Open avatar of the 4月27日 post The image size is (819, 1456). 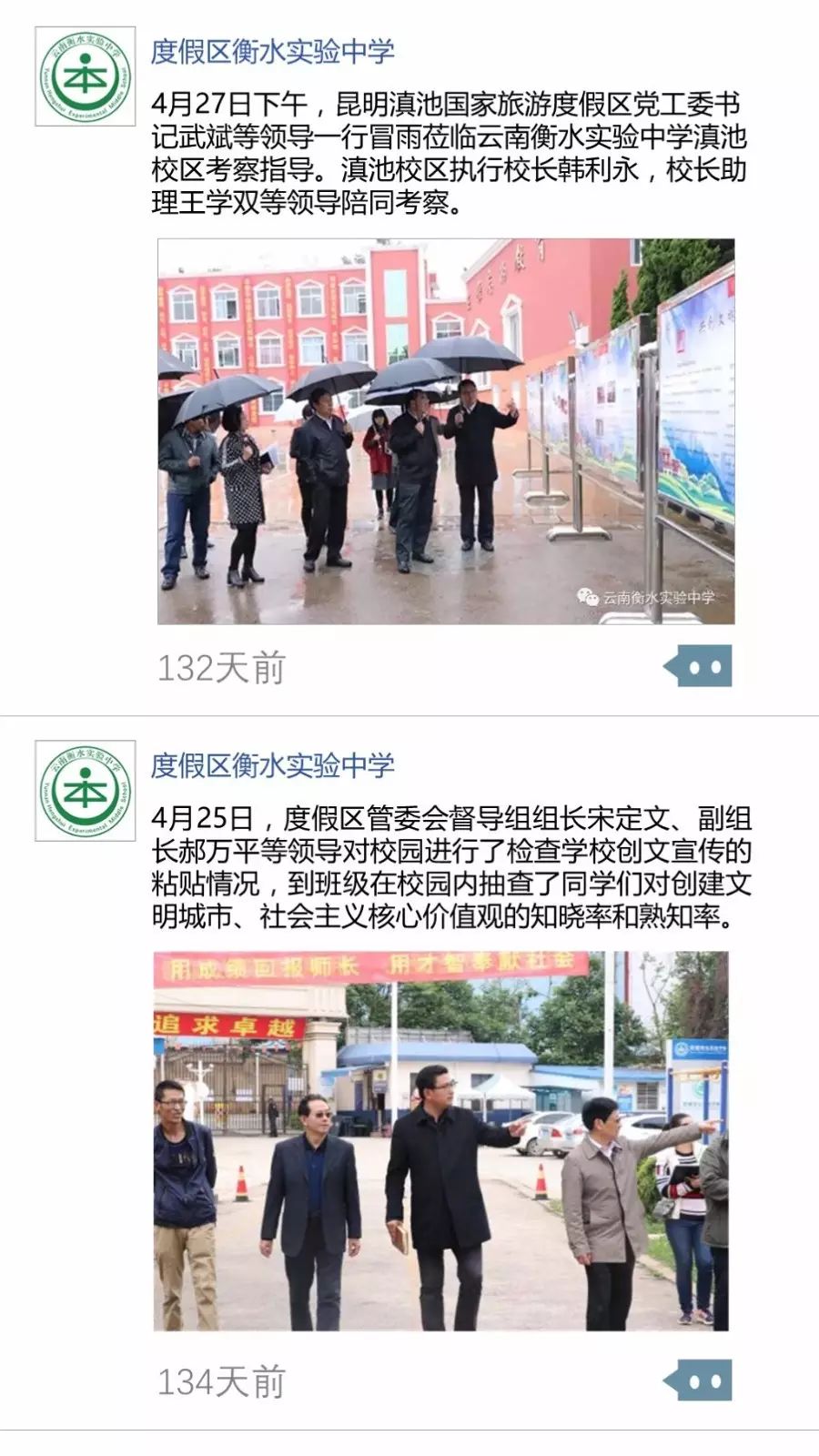pyautogui.click(x=85, y=76)
